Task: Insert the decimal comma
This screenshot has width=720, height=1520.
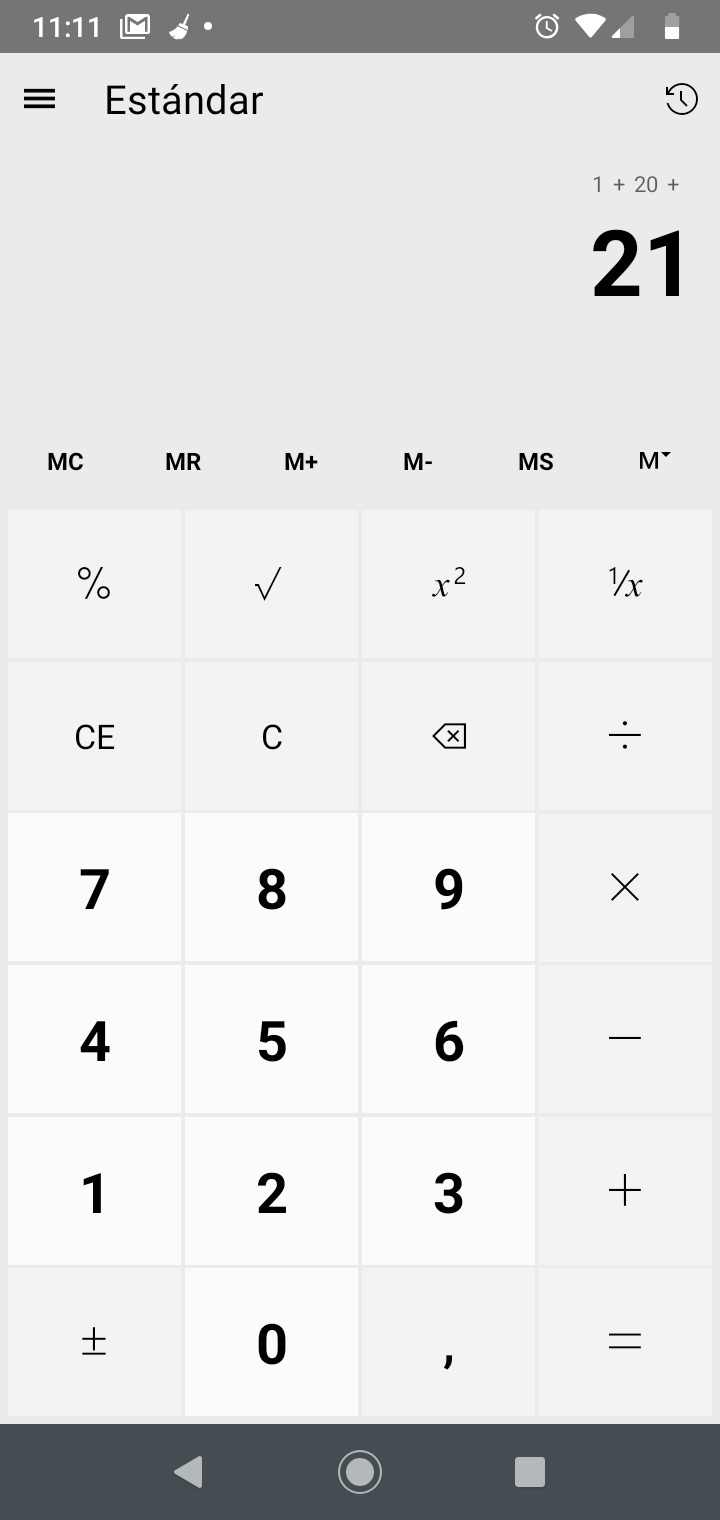Action: coord(448,1342)
